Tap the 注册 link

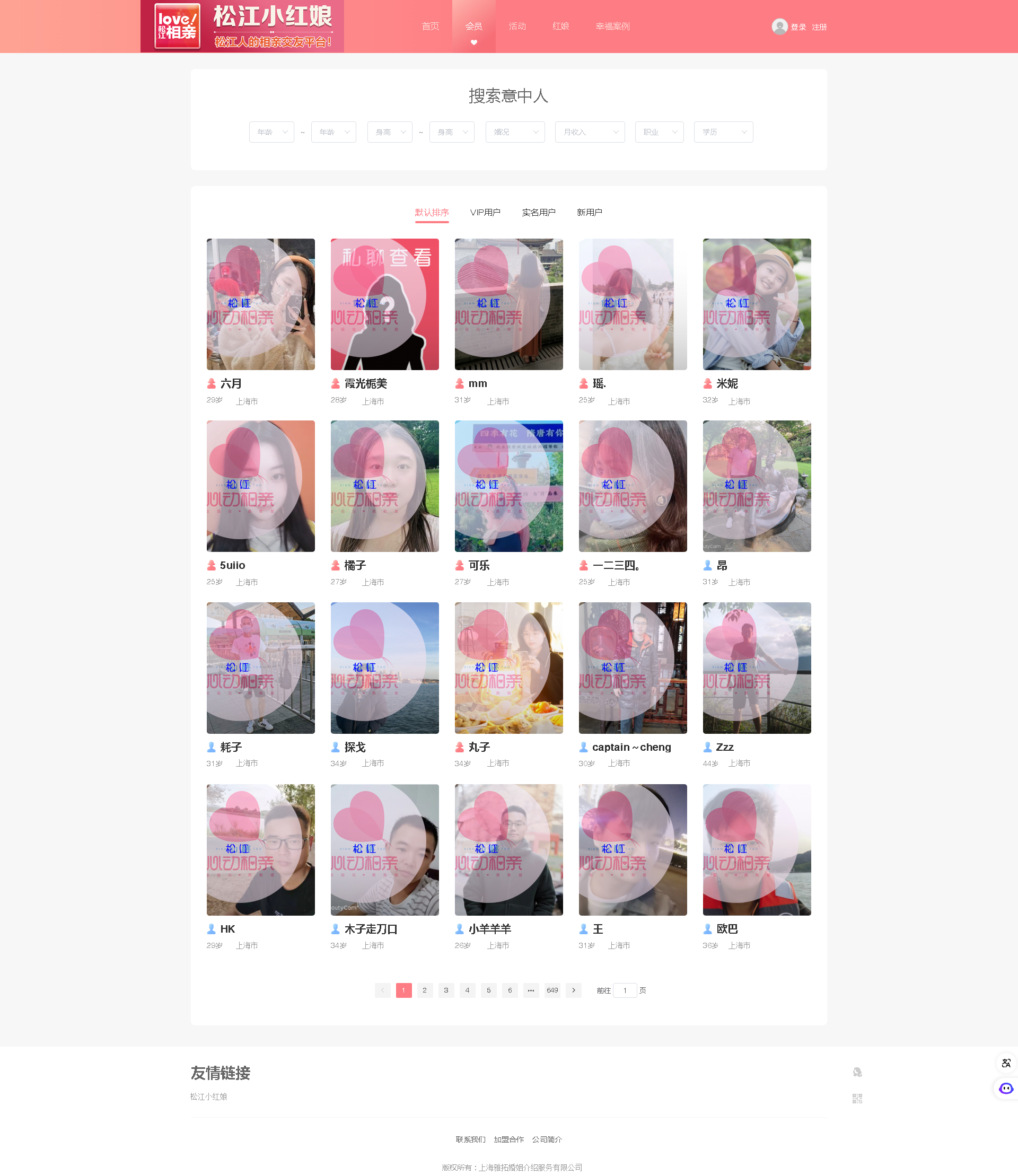point(819,27)
